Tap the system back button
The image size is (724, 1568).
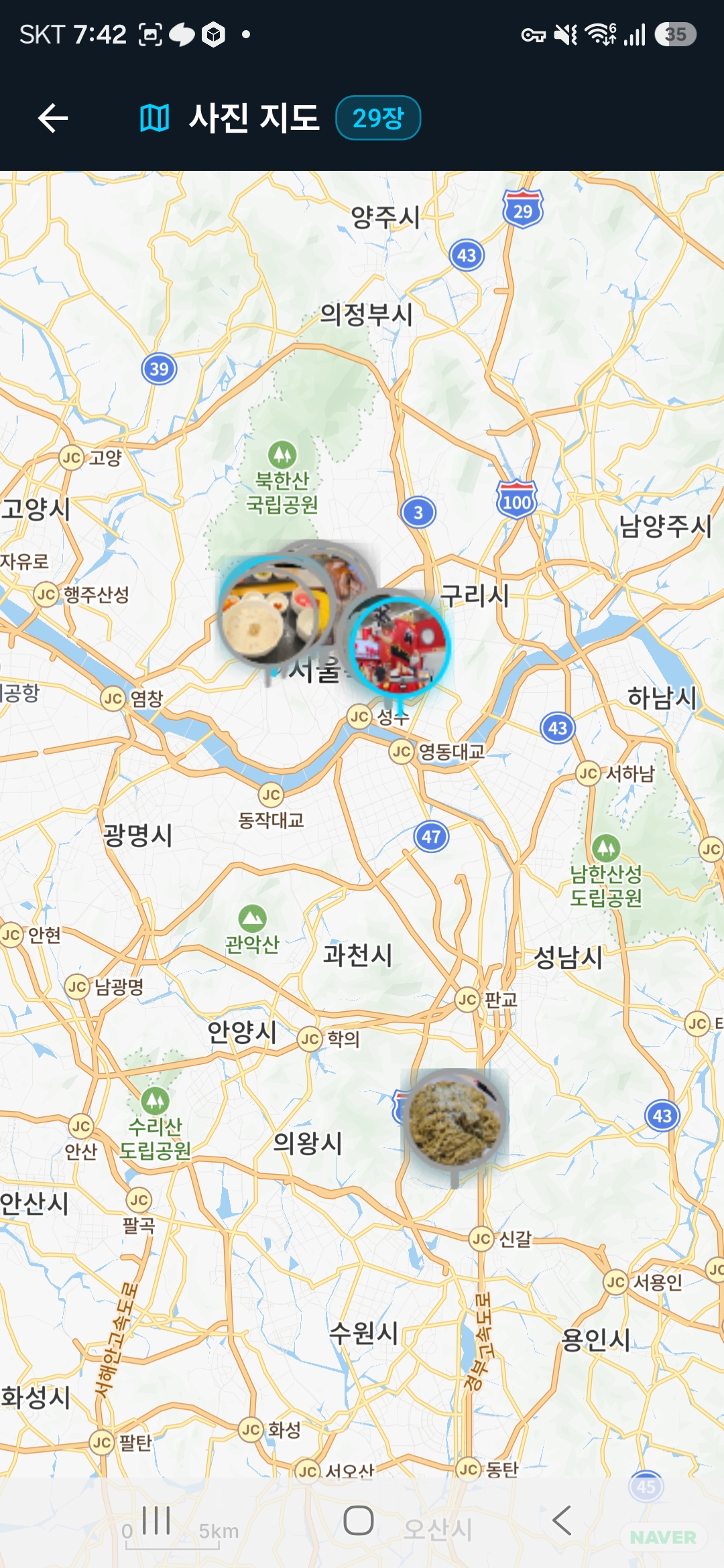click(x=562, y=1520)
